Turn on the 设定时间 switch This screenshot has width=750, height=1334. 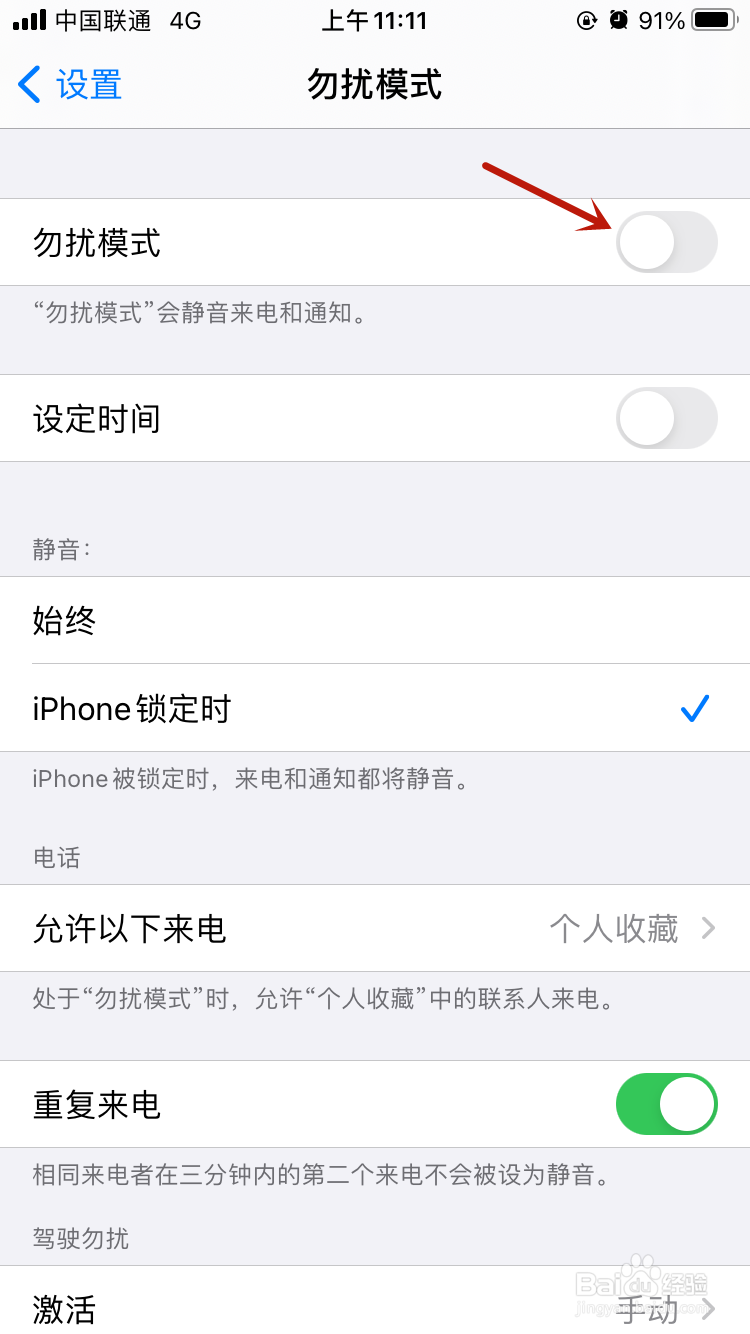(x=667, y=418)
